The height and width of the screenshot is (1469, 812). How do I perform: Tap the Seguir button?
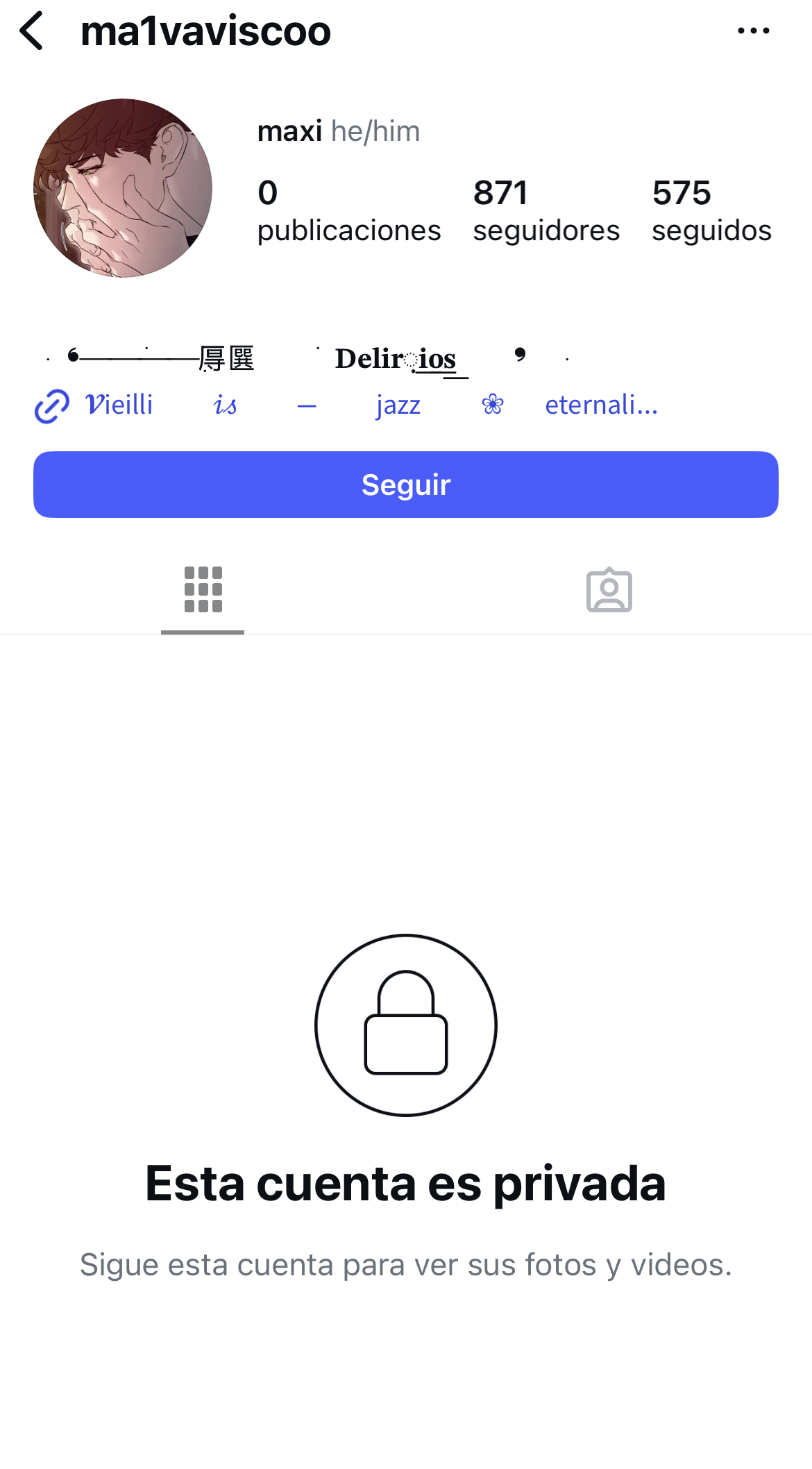(x=406, y=485)
